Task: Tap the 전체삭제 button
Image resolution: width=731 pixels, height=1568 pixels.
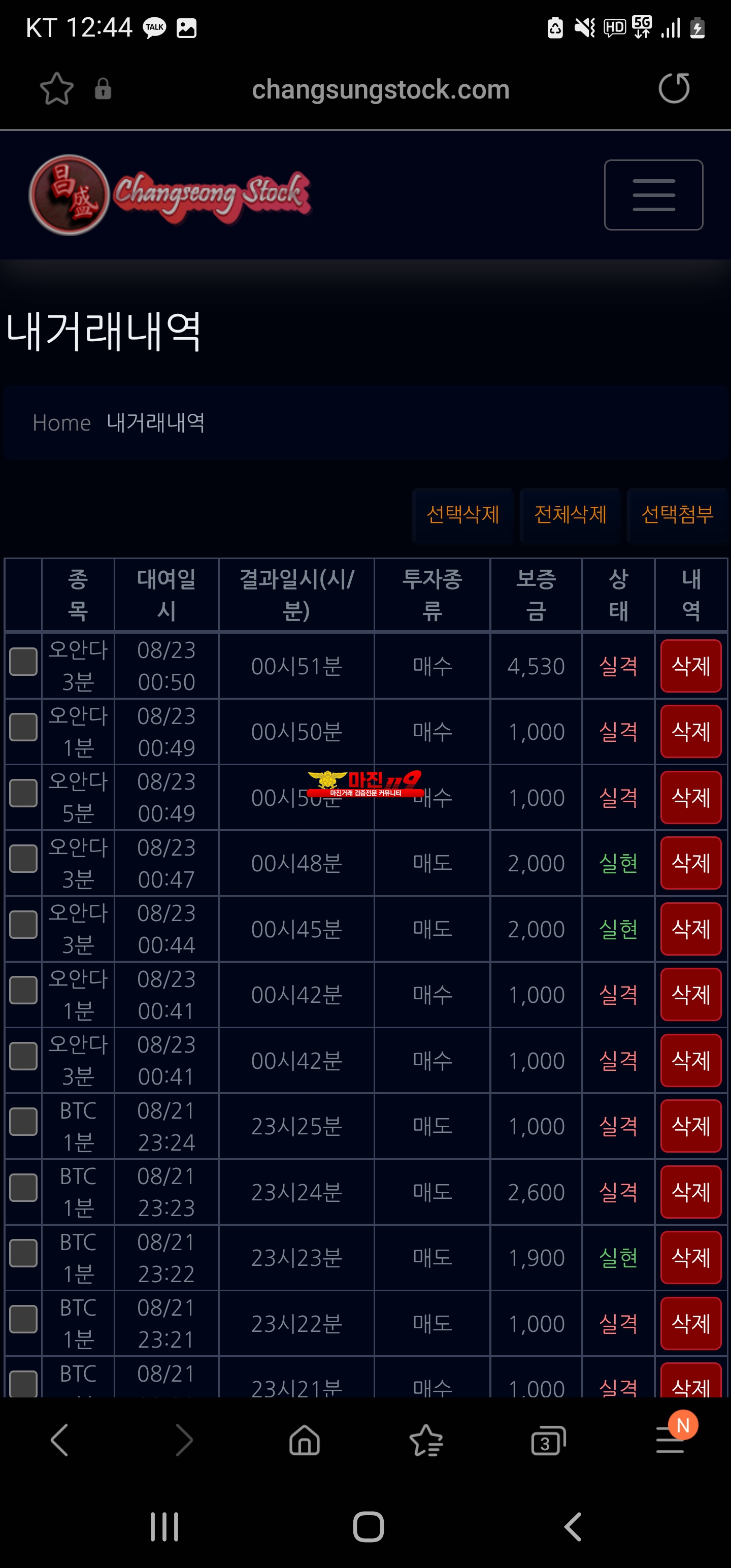Action: point(570,514)
